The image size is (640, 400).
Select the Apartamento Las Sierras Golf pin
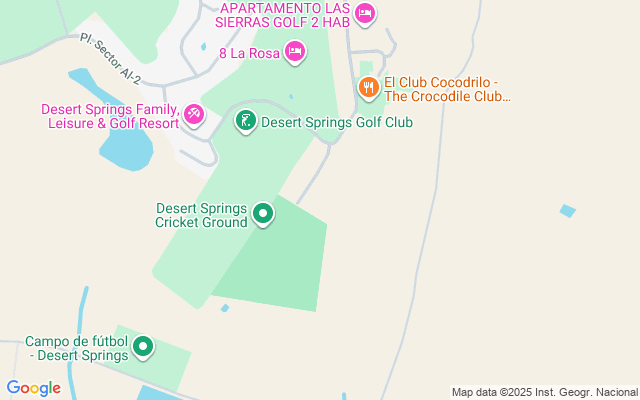pos(365,15)
